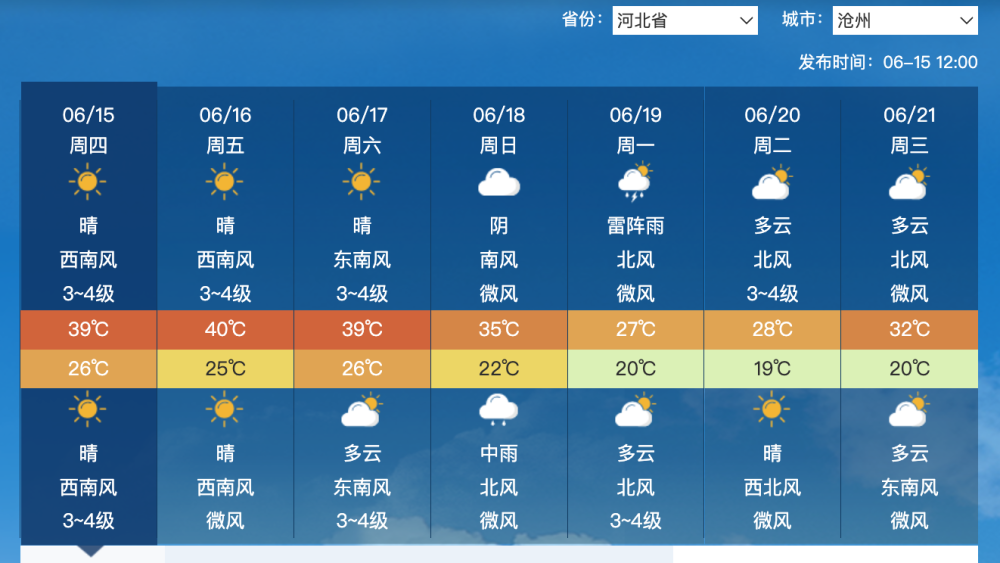1000x563 pixels.
Task: Select the 06/16 周五 forecast column
Action: (225, 130)
